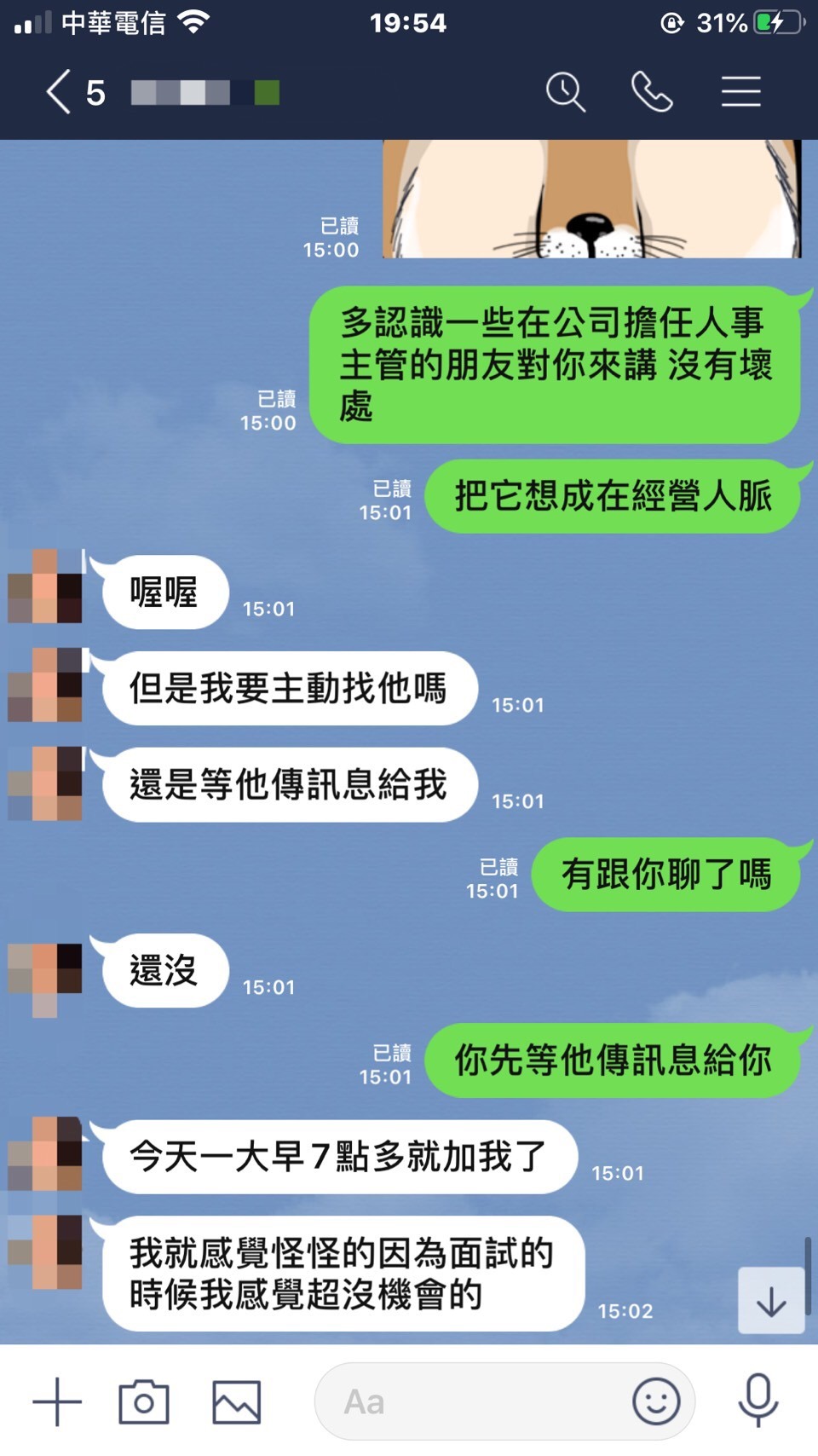Open the photo gallery picker
The image size is (818, 1456).
tap(236, 1401)
